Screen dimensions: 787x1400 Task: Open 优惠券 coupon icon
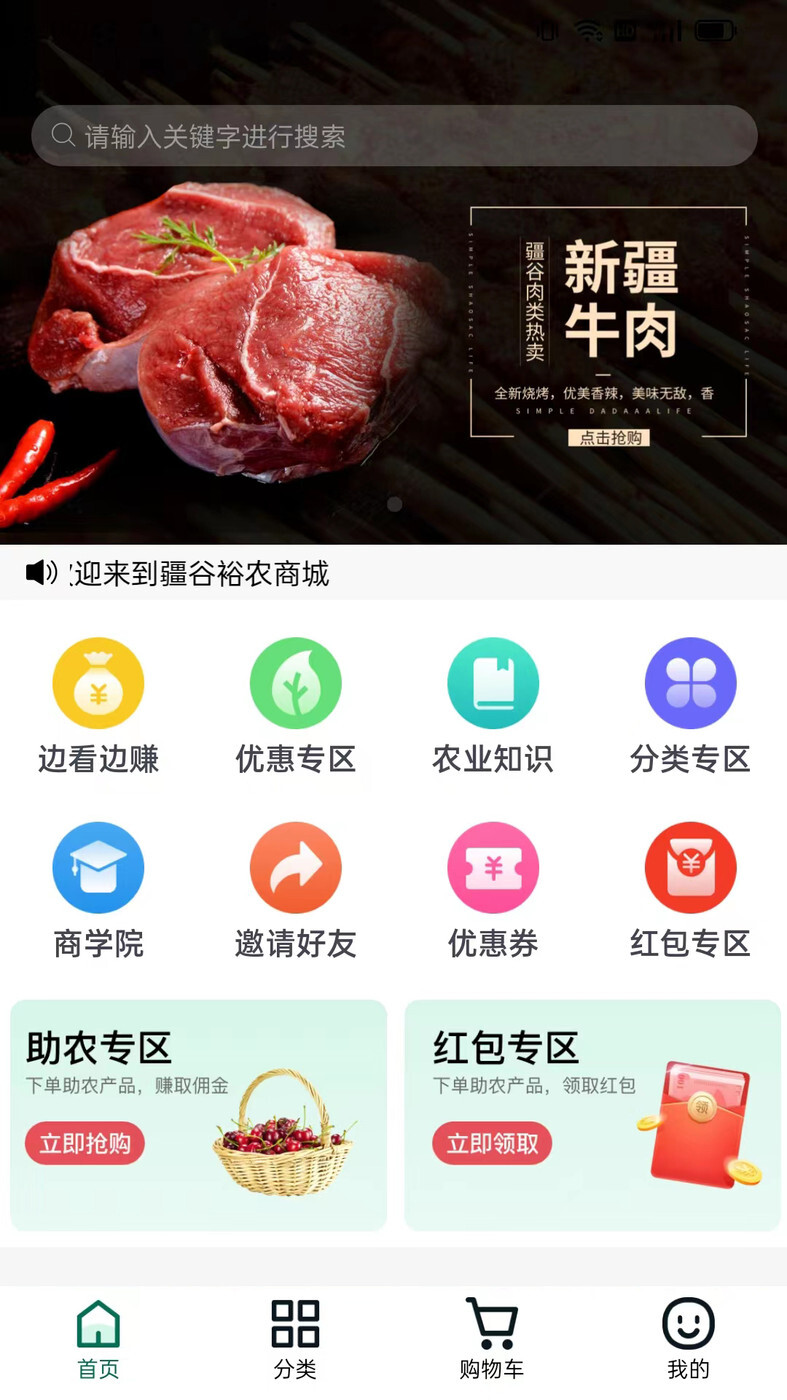(492, 867)
